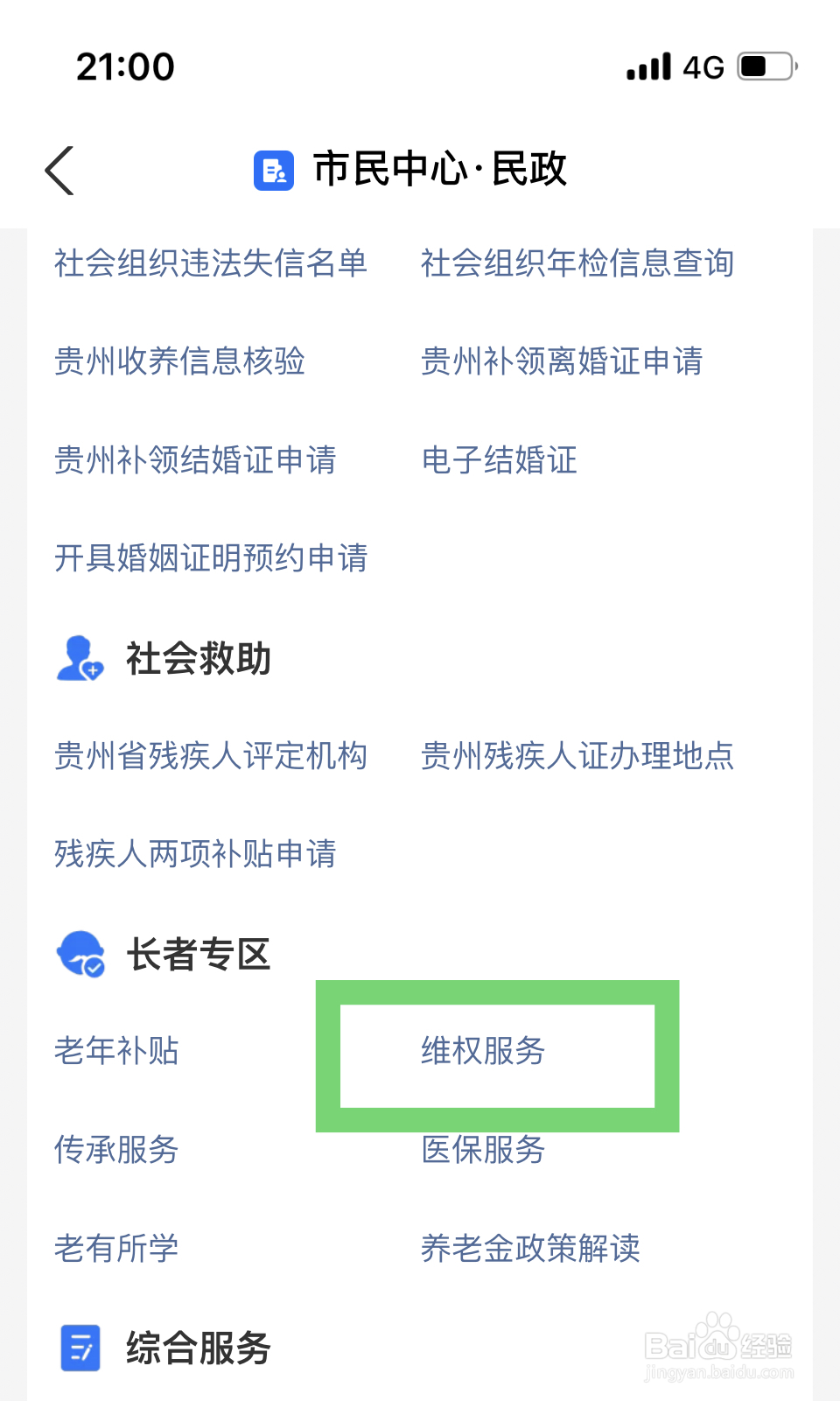Apply for 贵州补领离婚证申请
Image resolution: width=840 pixels, height=1401 pixels.
tap(561, 362)
